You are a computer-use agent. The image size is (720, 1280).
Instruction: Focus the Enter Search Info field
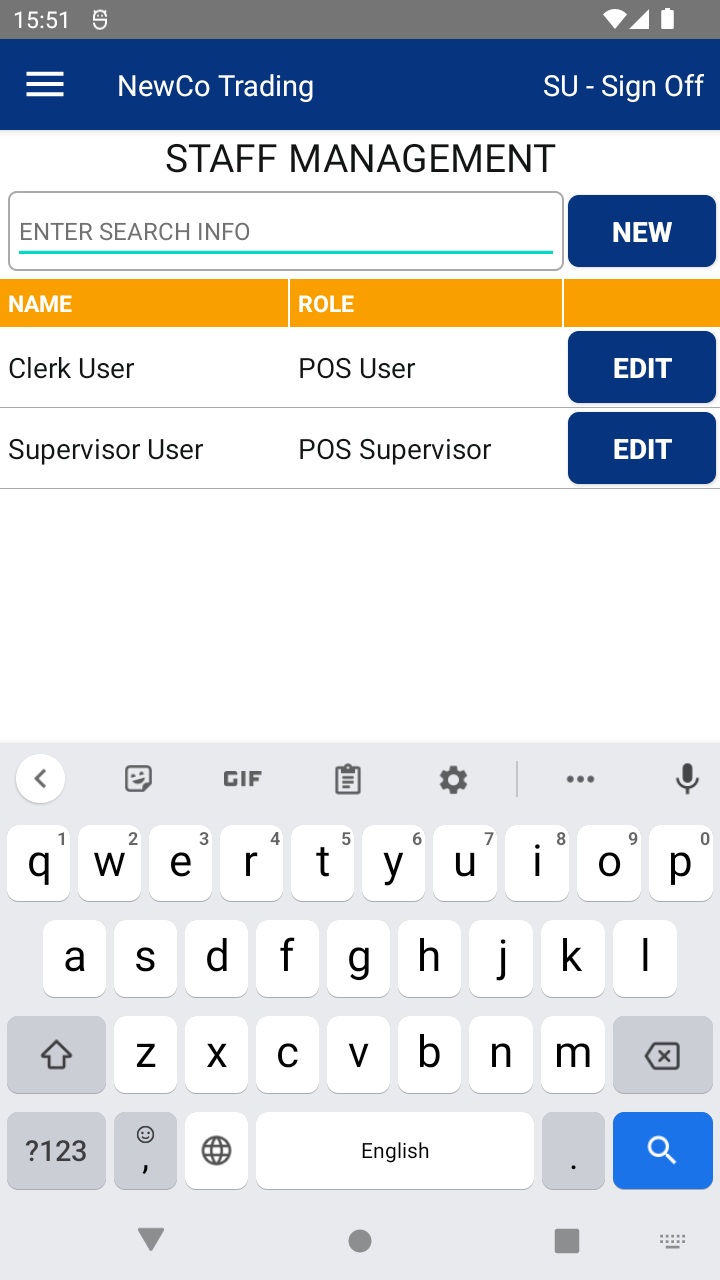[x=285, y=232]
